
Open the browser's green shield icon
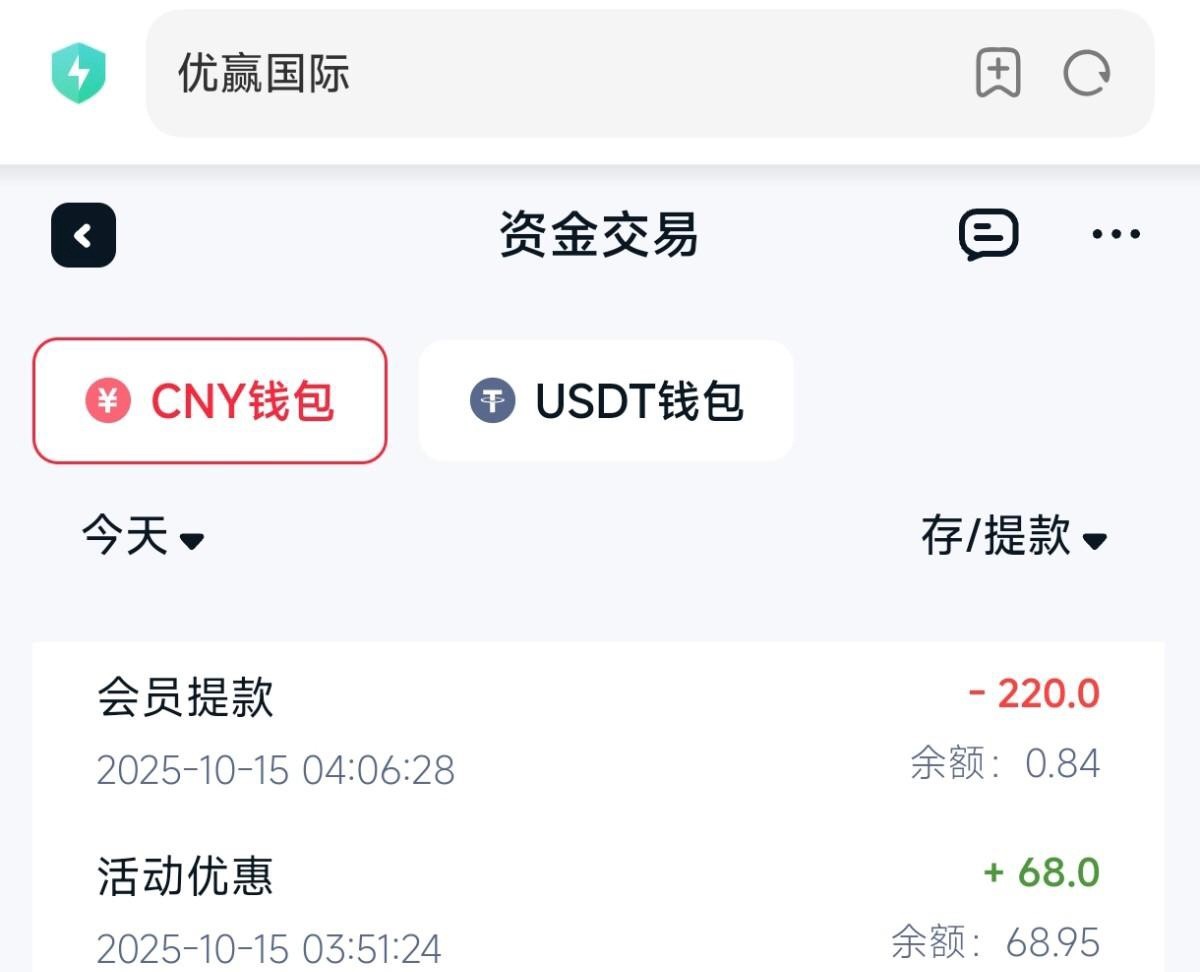[x=79, y=73]
